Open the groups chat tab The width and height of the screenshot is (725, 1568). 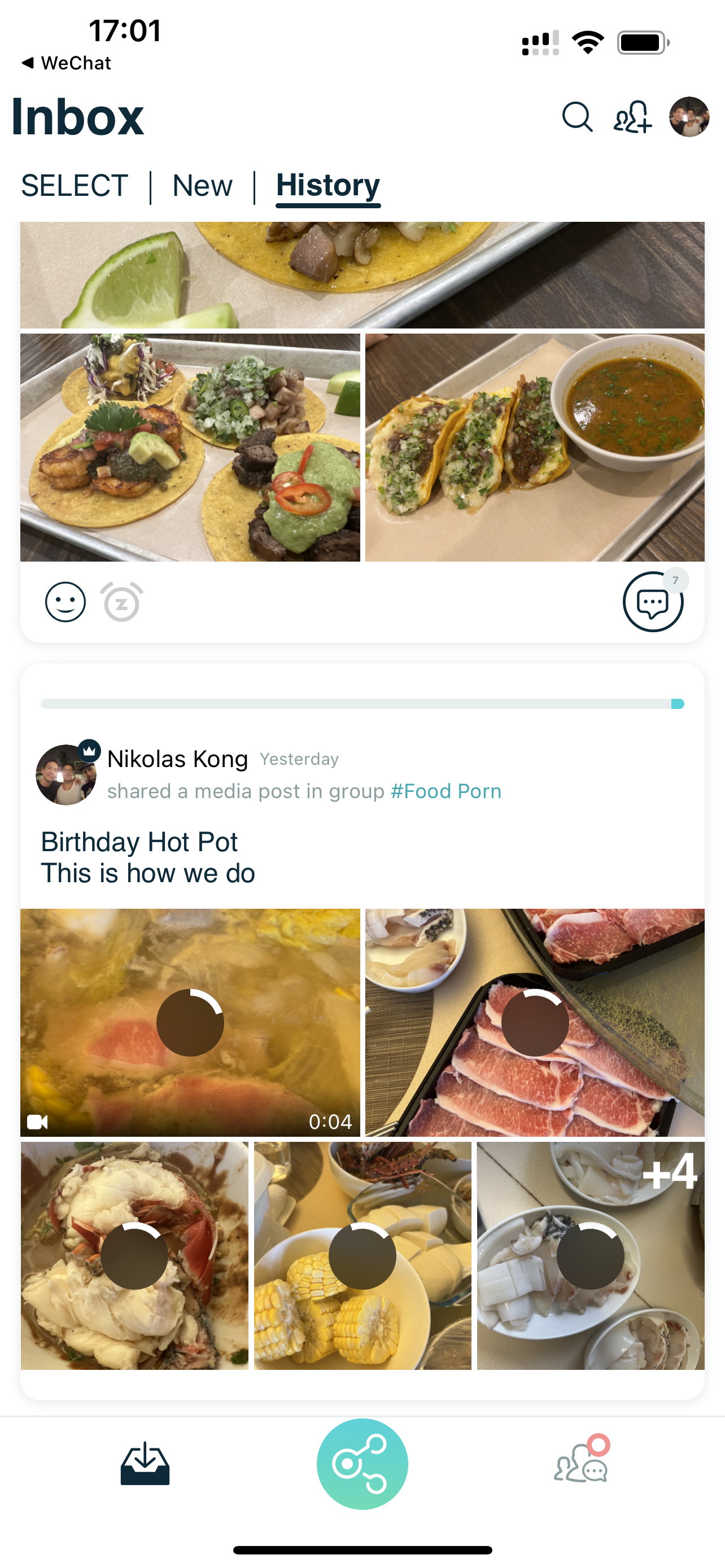(582, 1464)
